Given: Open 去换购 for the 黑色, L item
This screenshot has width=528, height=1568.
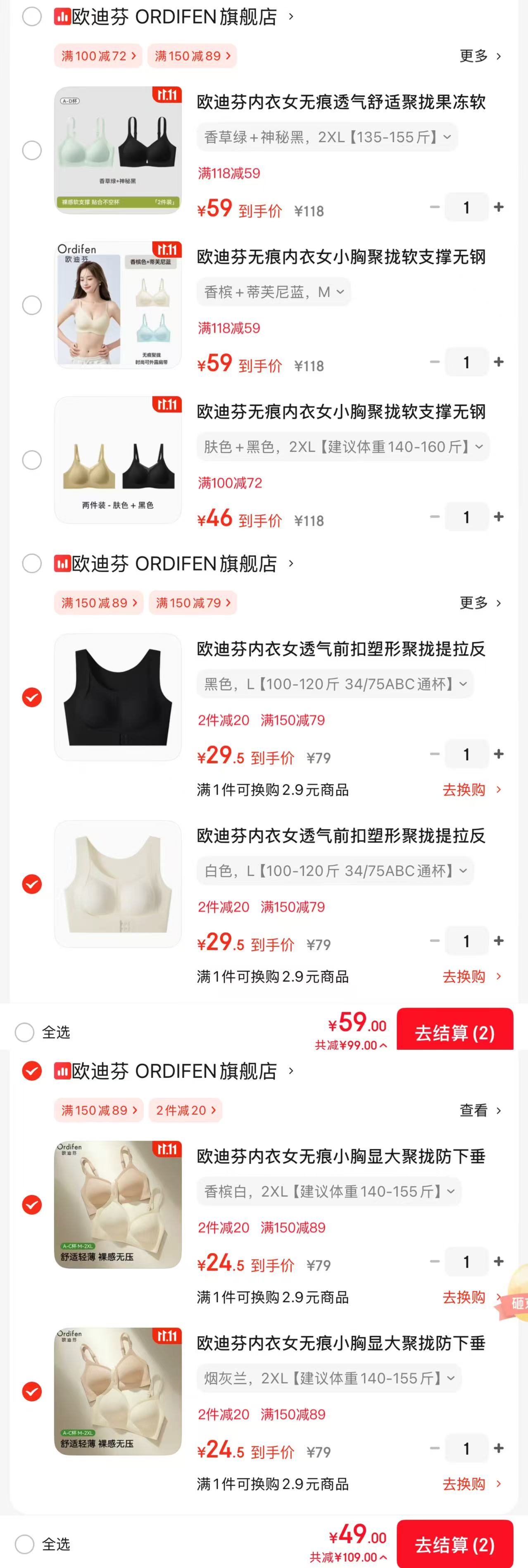Looking at the screenshot, I should pos(471,790).
